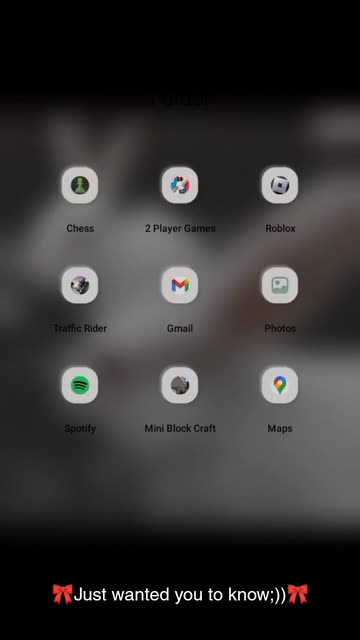Start the Traffic Rider game

(x=80, y=285)
